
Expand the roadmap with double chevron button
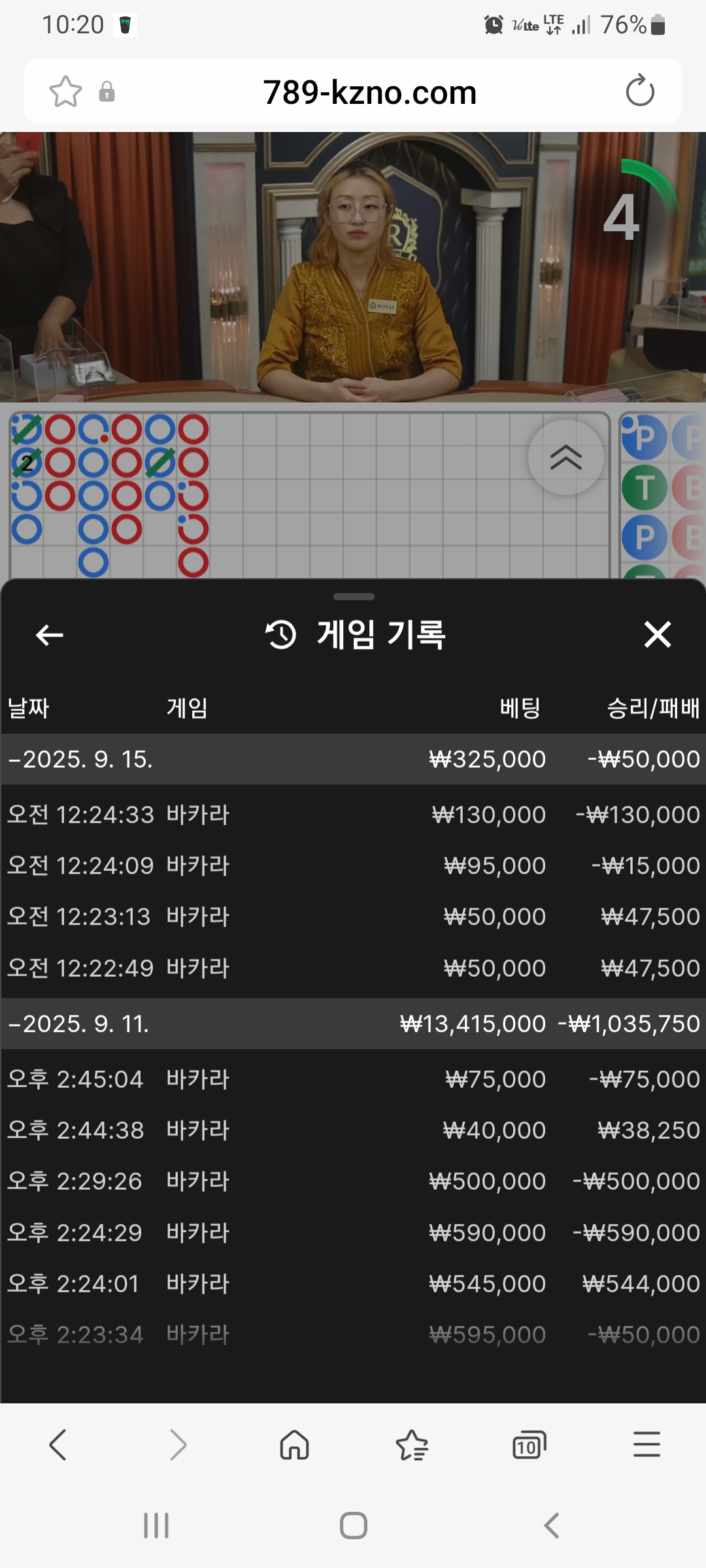566,457
